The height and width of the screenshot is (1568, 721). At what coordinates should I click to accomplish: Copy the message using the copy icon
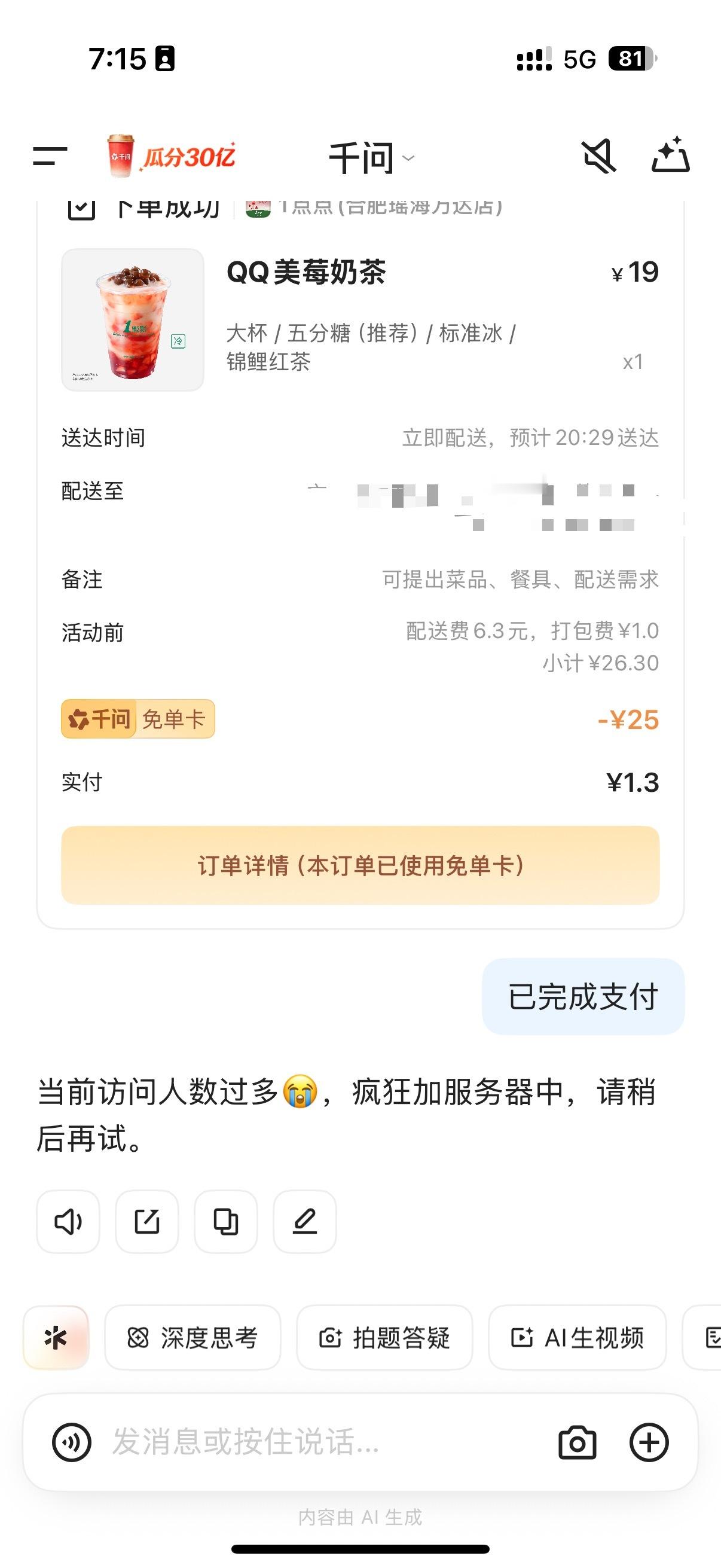[226, 1222]
